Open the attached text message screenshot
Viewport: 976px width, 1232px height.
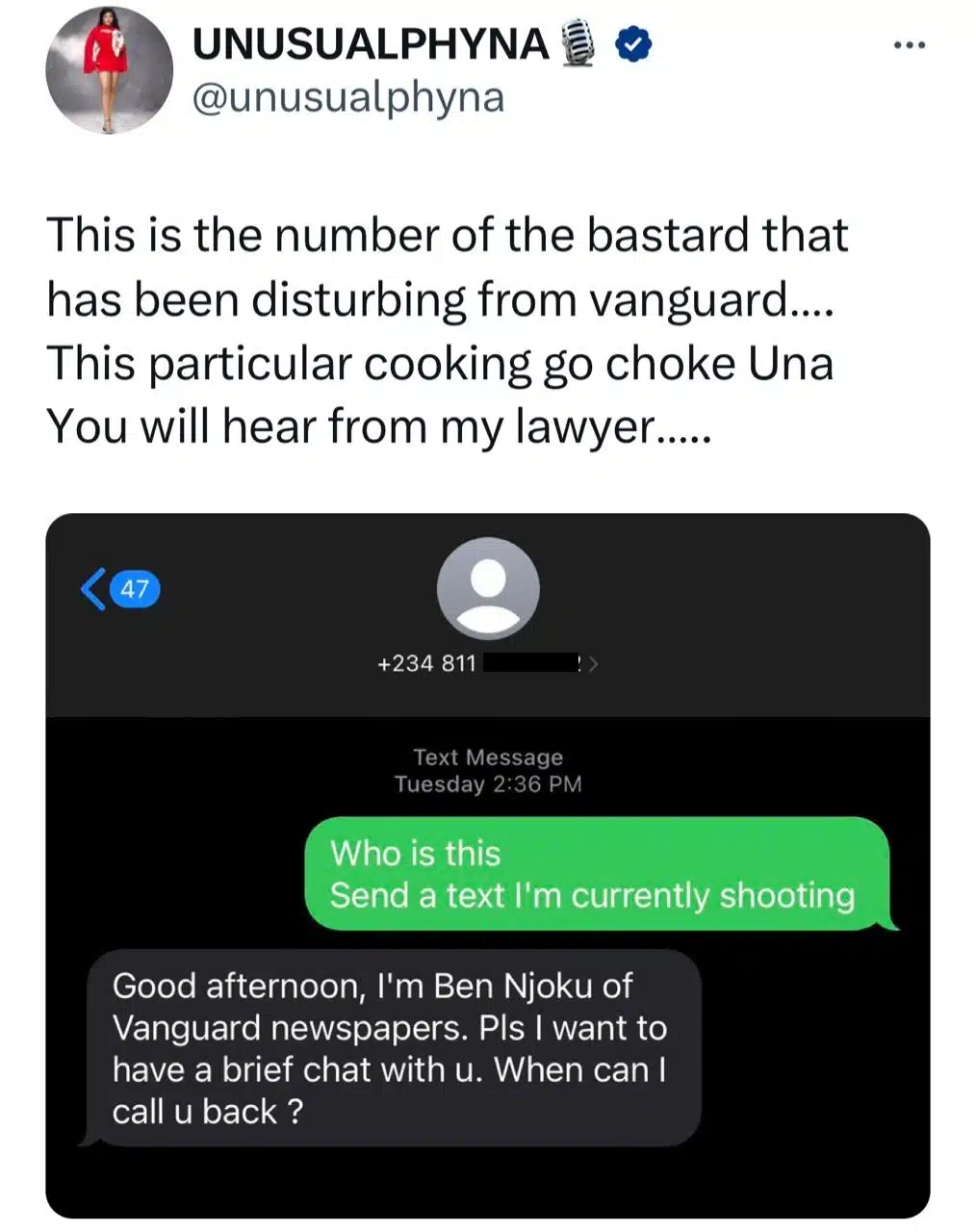pyautogui.click(x=487, y=866)
